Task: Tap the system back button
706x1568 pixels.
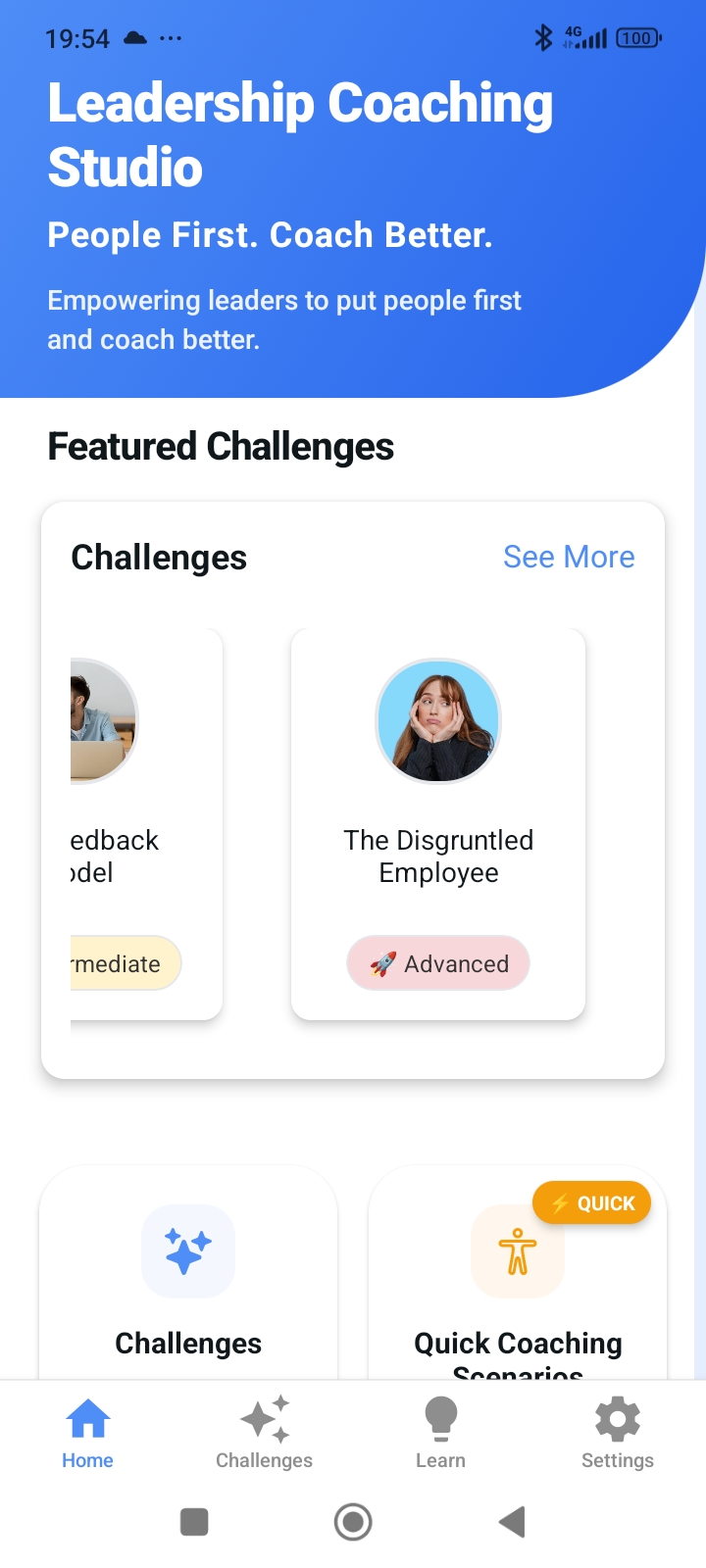Action: 512,1522
